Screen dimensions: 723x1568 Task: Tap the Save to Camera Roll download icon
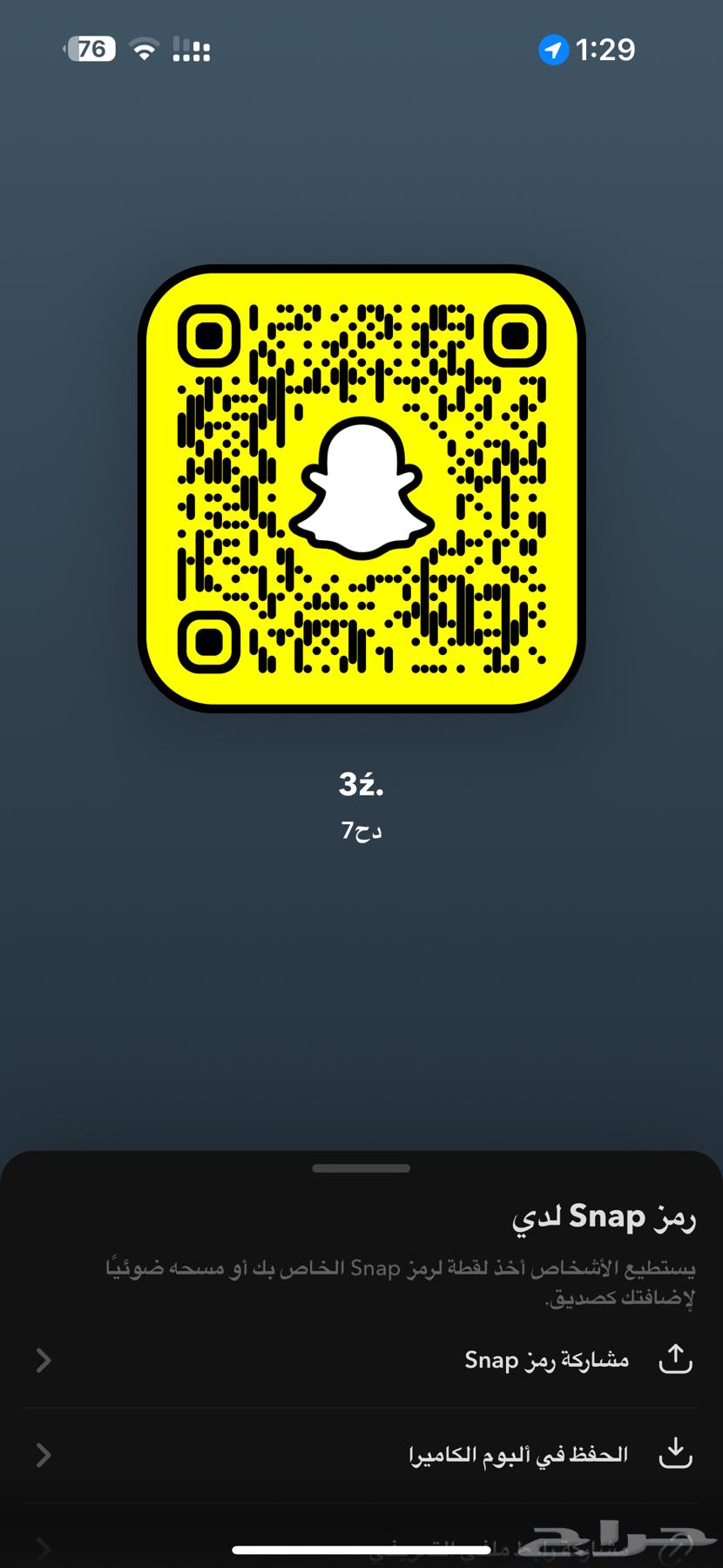tap(677, 1455)
